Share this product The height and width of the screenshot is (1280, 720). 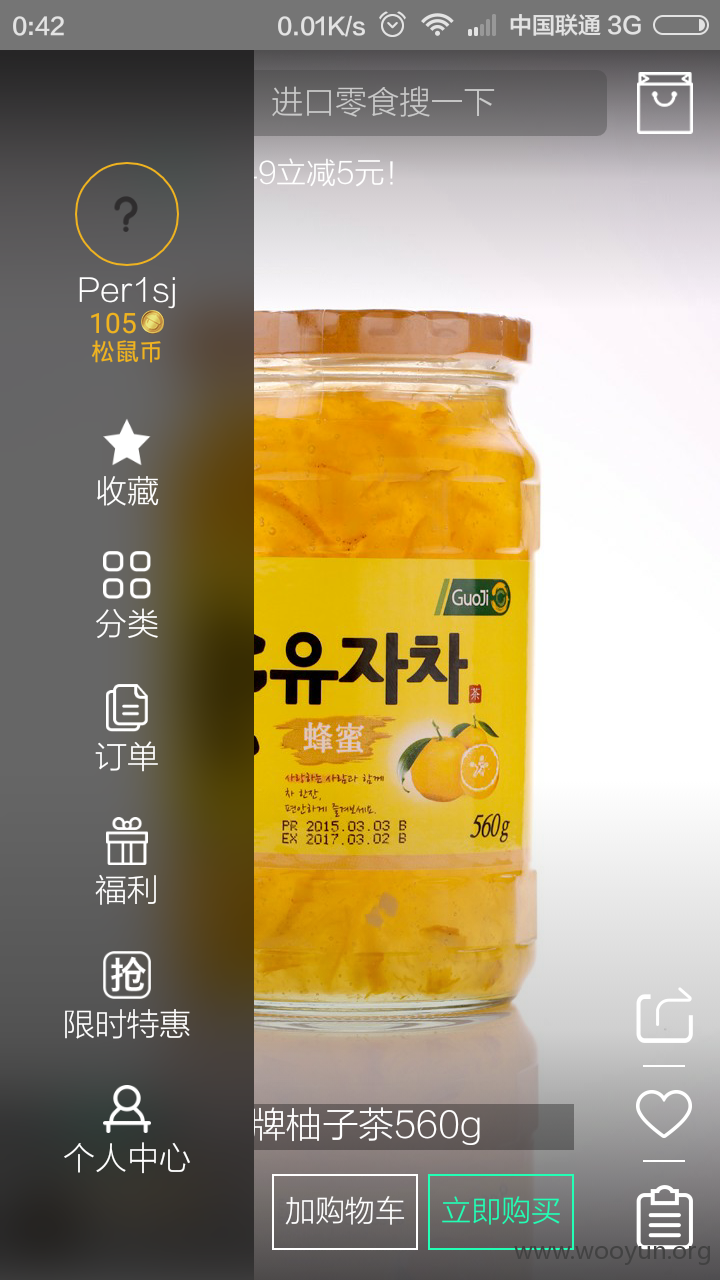[x=665, y=1015]
